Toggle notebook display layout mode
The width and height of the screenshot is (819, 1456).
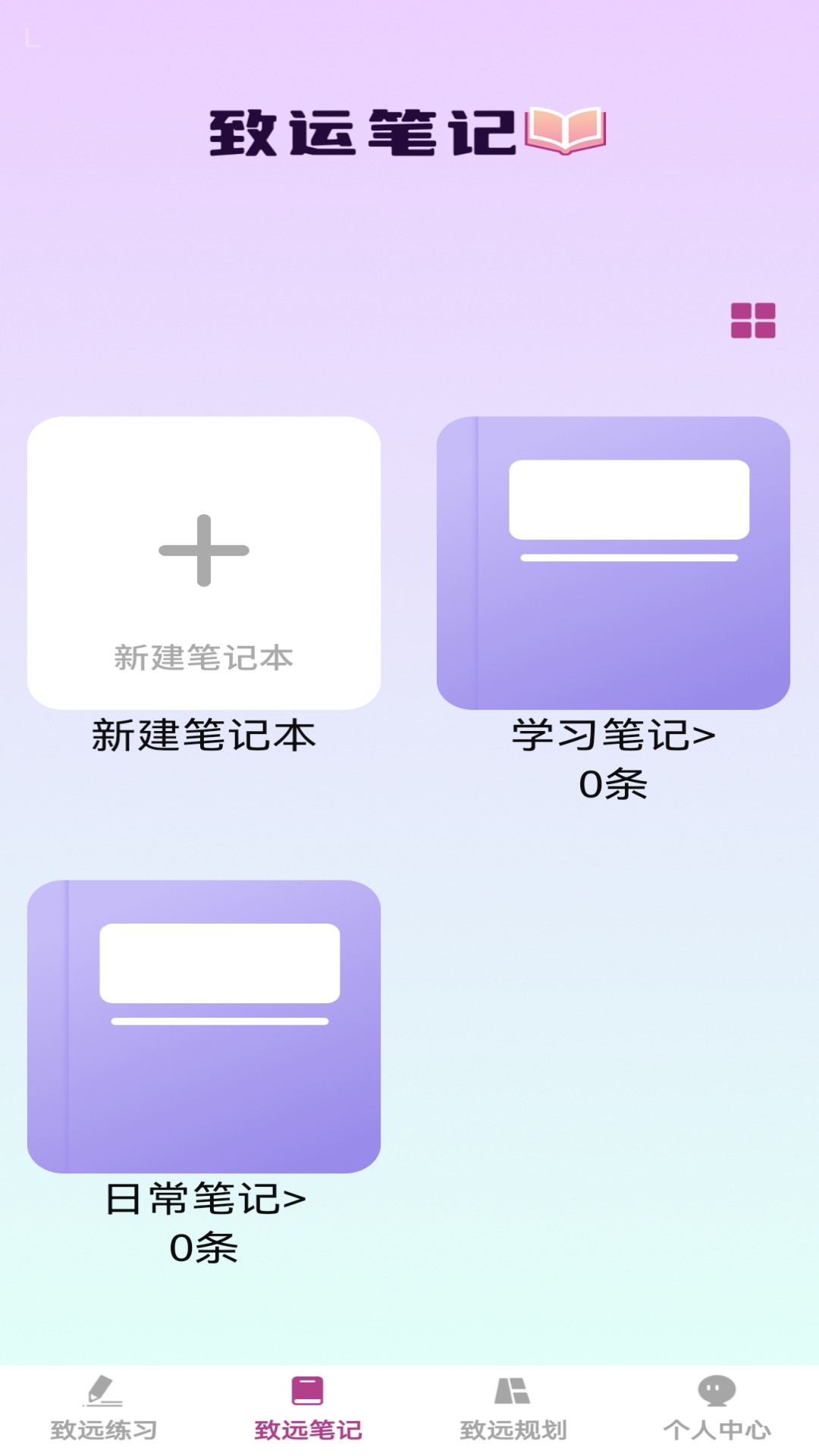pyautogui.click(x=752, y=320)
